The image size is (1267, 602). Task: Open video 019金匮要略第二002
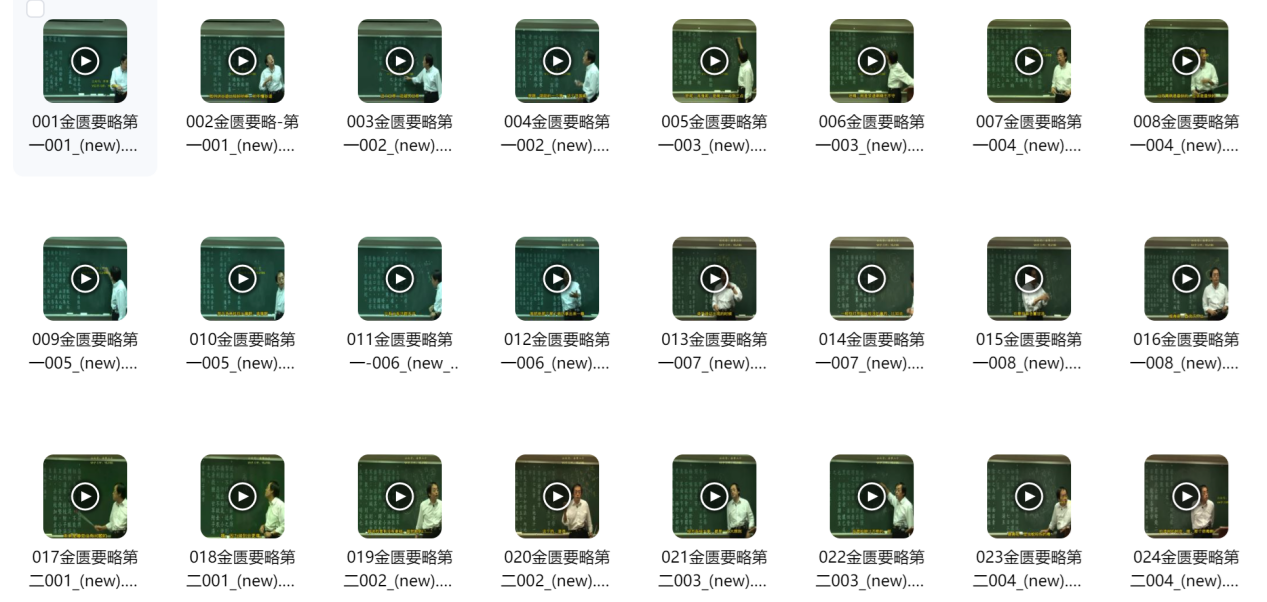[400, 496]
